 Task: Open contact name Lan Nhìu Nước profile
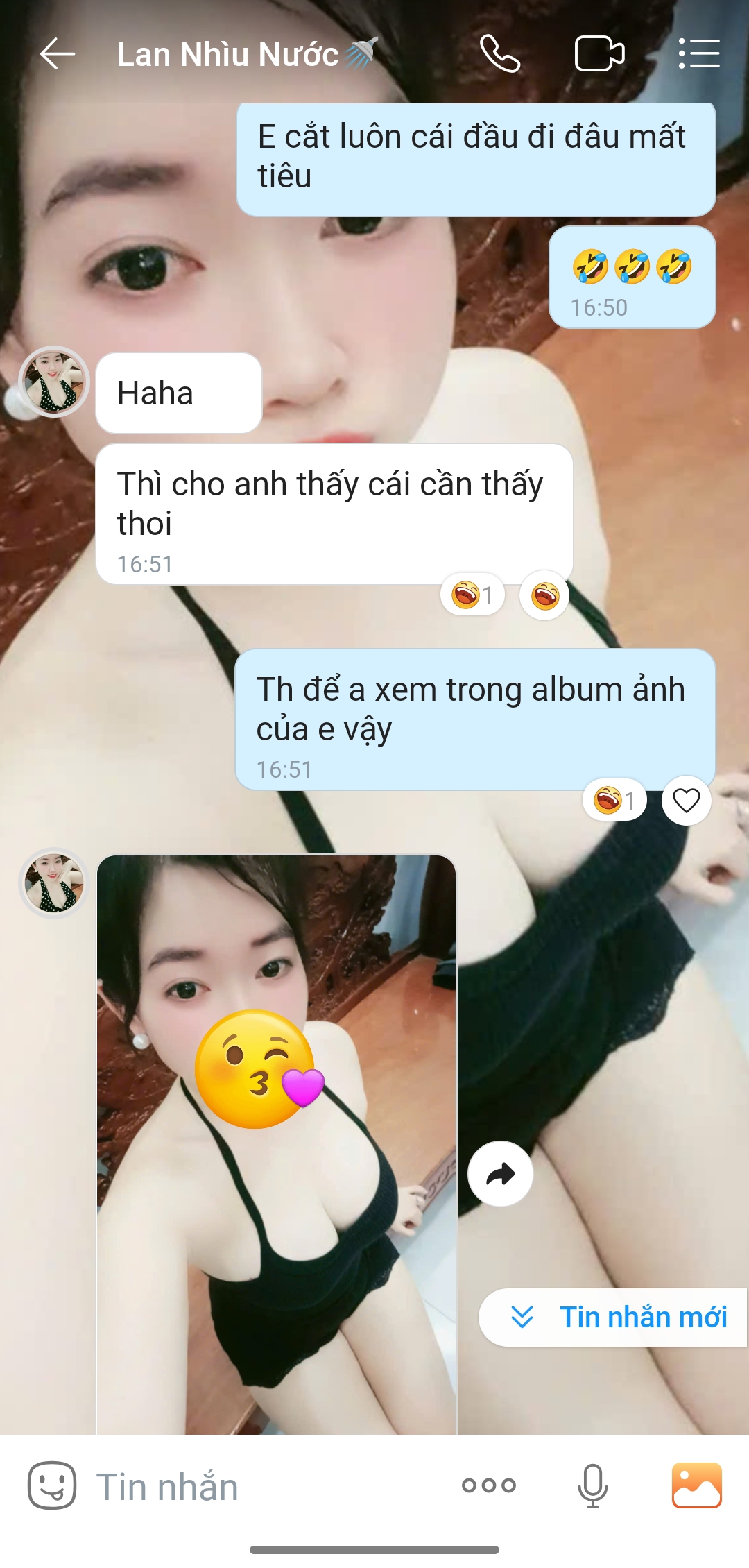tap(229, 54)
